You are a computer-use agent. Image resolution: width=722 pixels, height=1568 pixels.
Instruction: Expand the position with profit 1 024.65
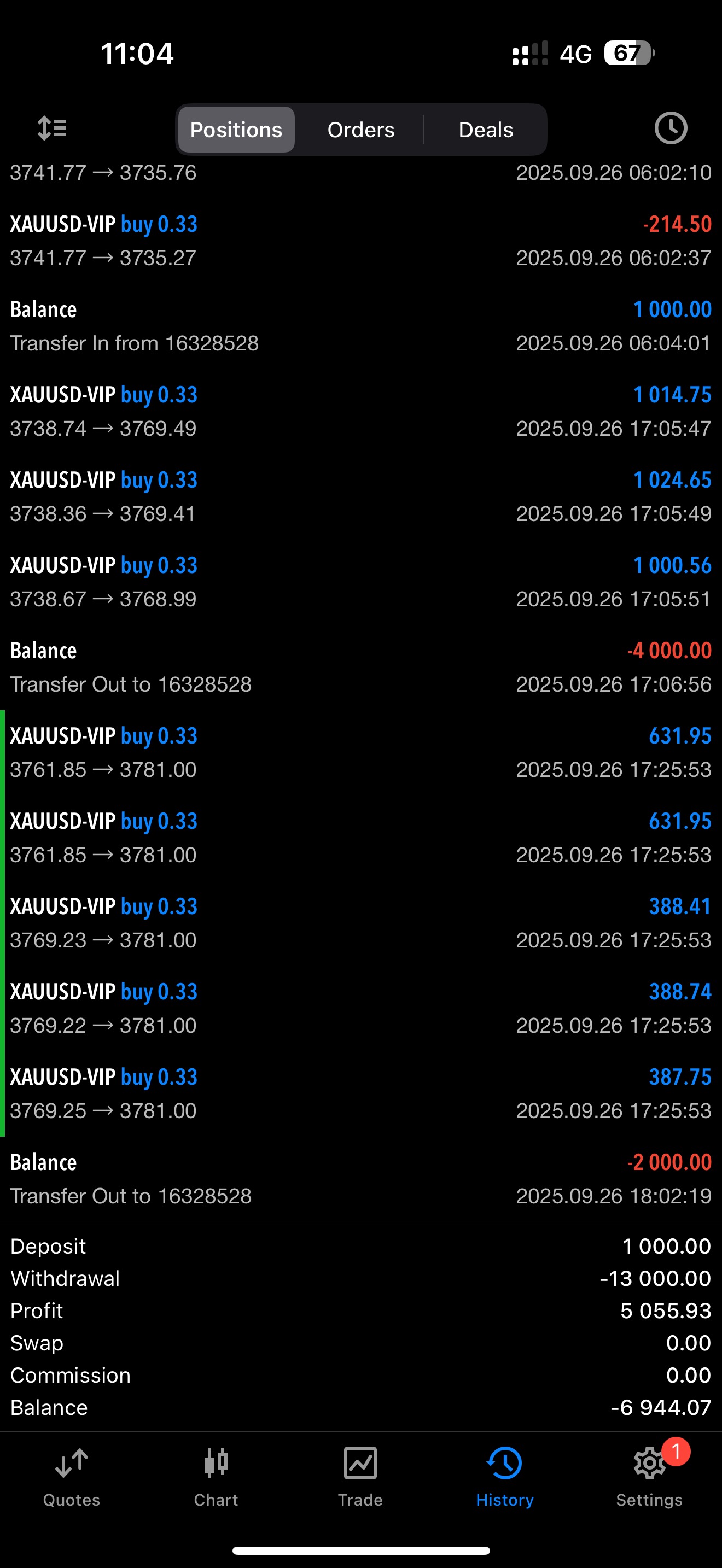(x=361, y=496)
